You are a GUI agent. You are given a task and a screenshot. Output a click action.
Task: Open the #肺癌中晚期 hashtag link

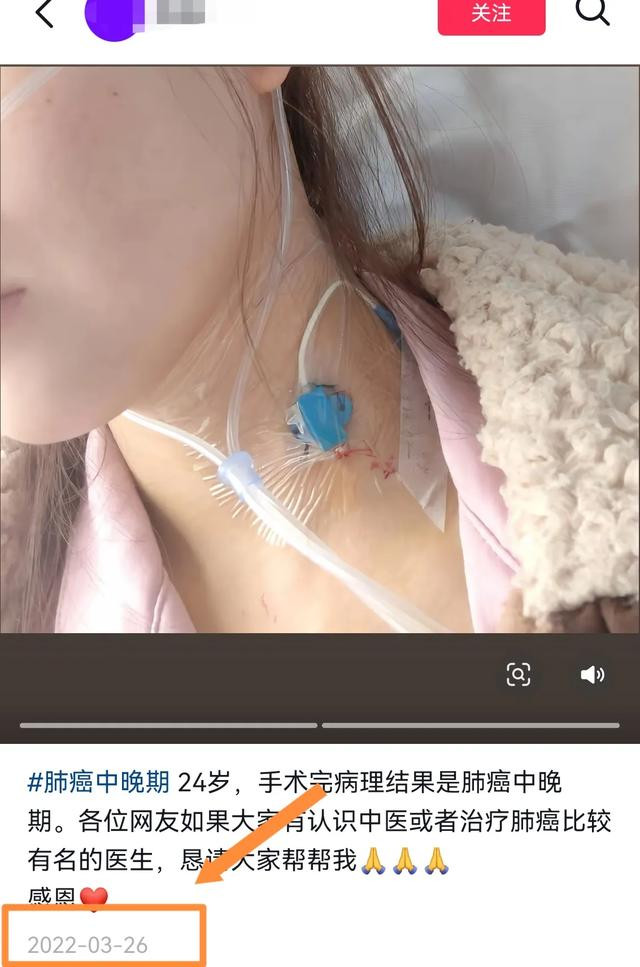point(98,781)
